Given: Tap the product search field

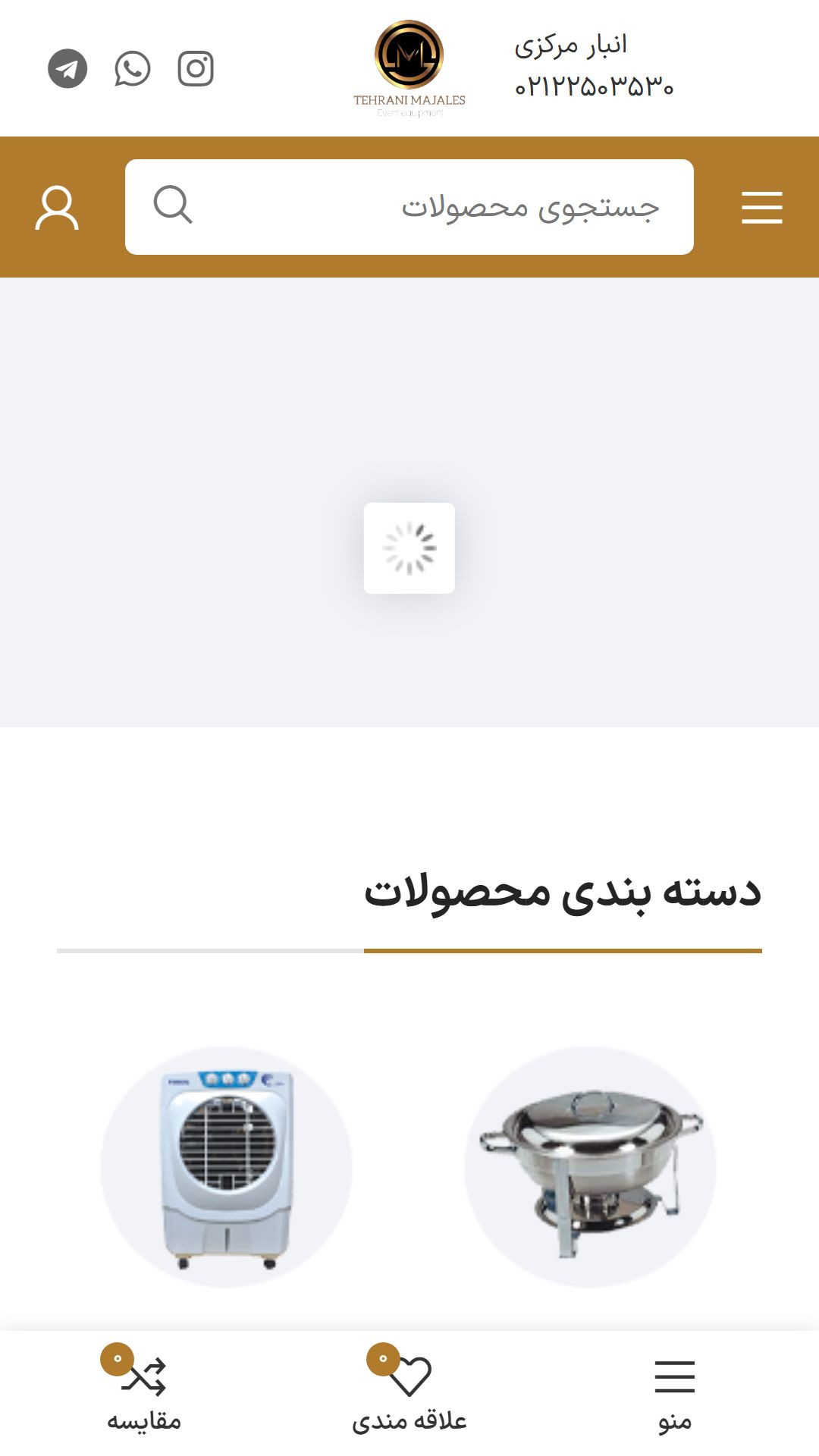Looking at the screenshot, I should tap(425, 207).
